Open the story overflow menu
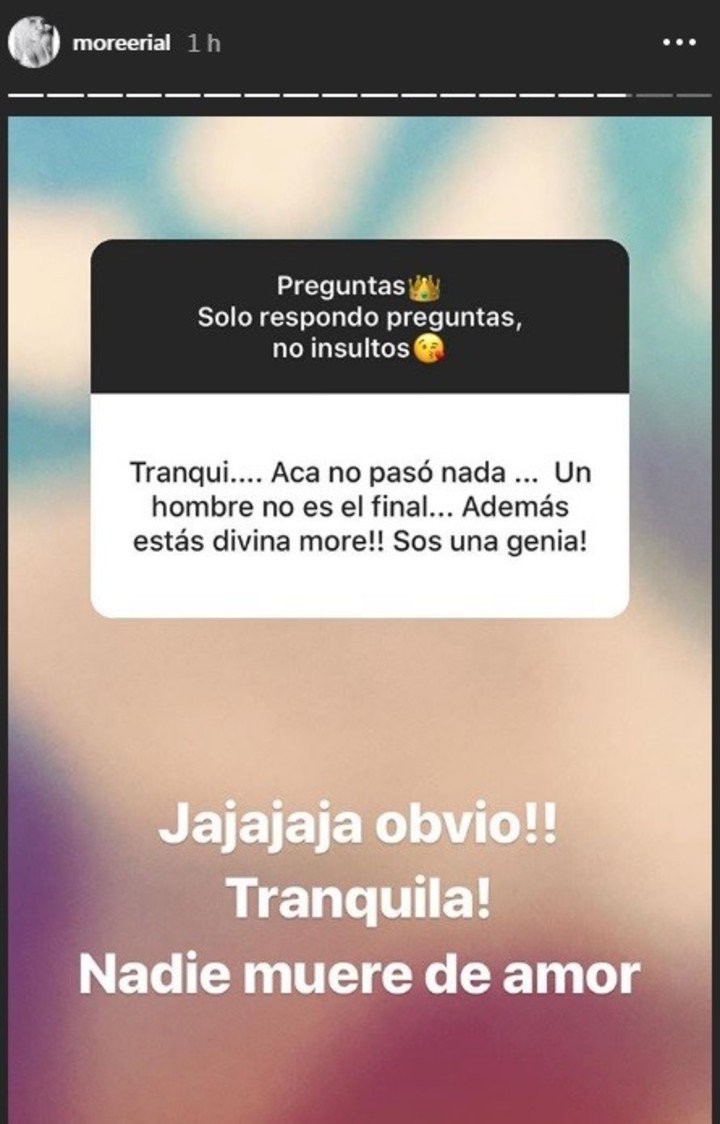Viewport: 720px width, 1124px height. [x=679, y=43]
